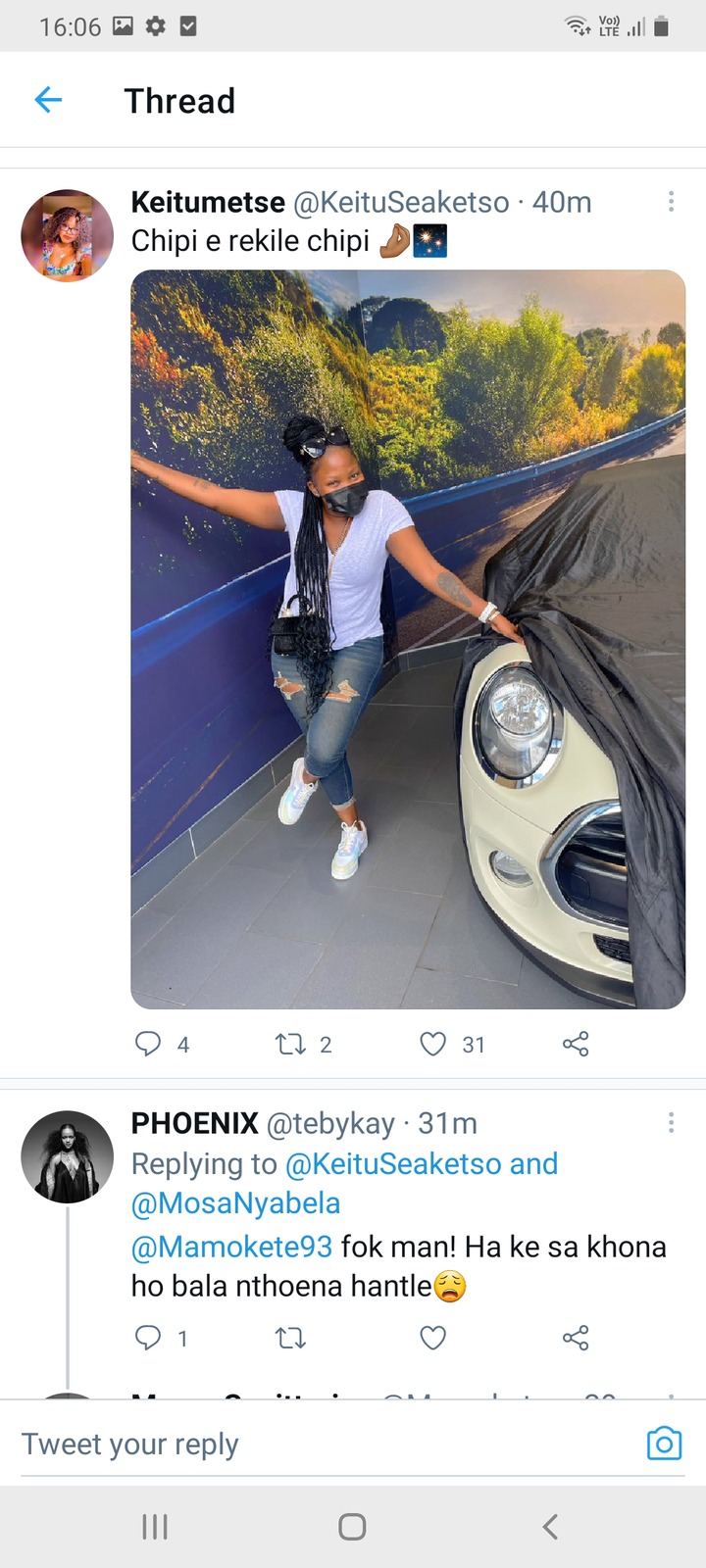Share PHOENIX's reply

[x=576, y=1338]
